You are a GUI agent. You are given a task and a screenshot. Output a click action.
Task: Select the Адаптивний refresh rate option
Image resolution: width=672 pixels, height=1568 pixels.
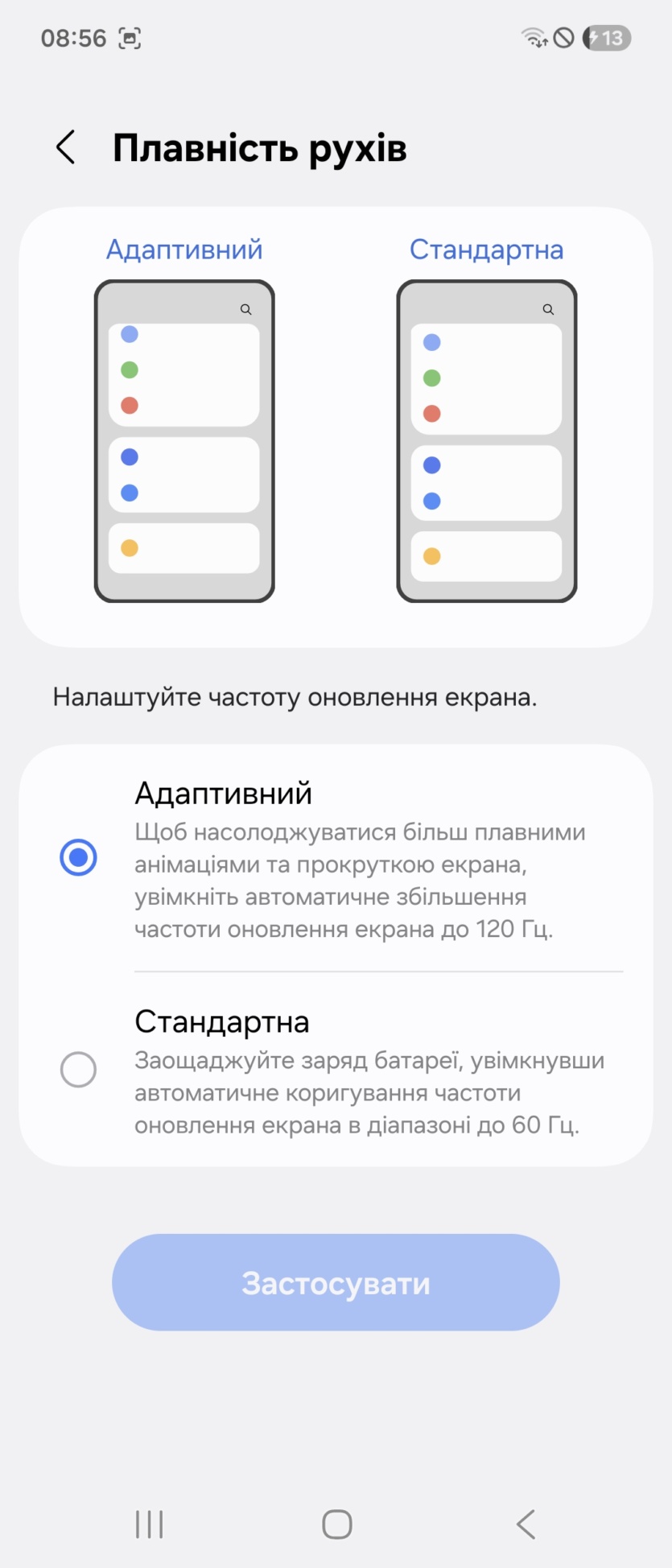79,857
